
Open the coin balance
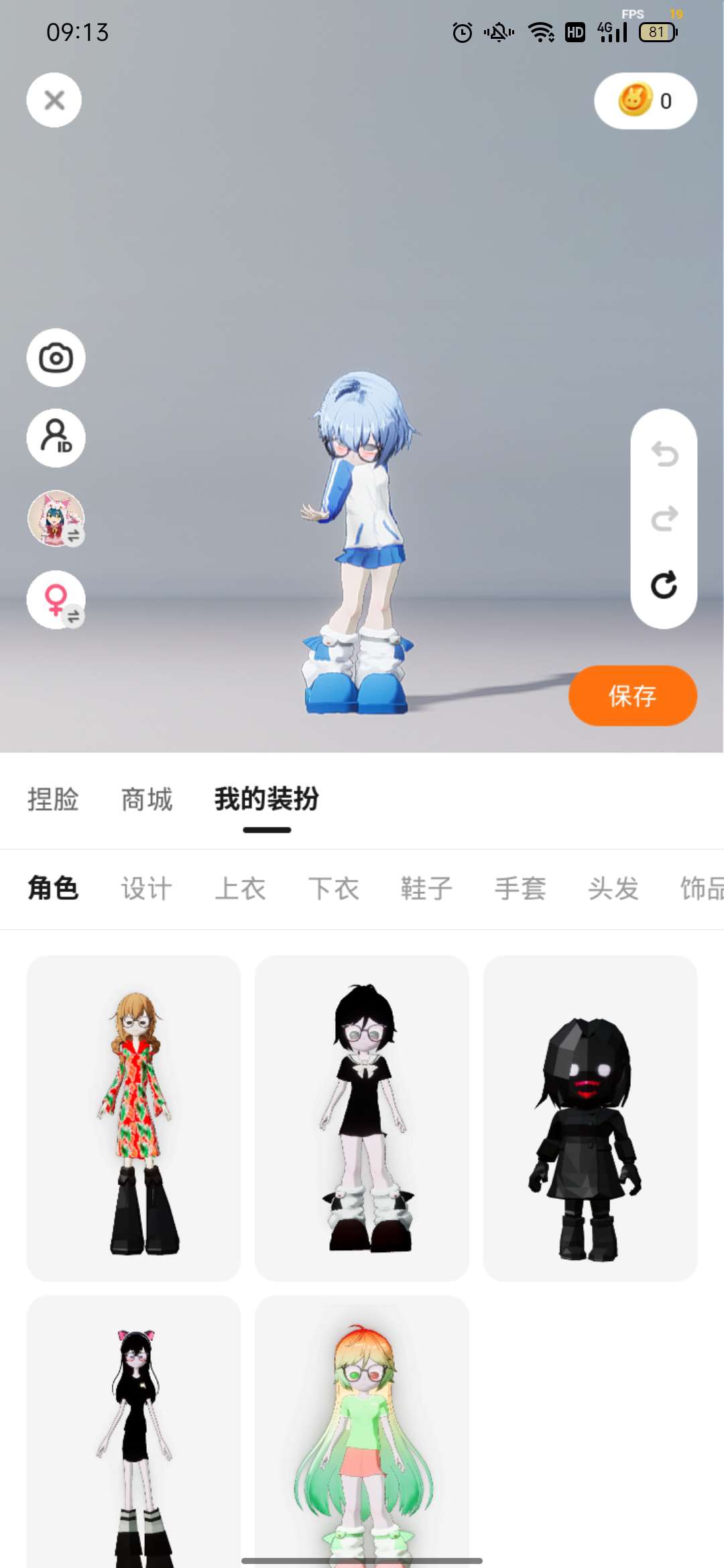pos(646,101)
